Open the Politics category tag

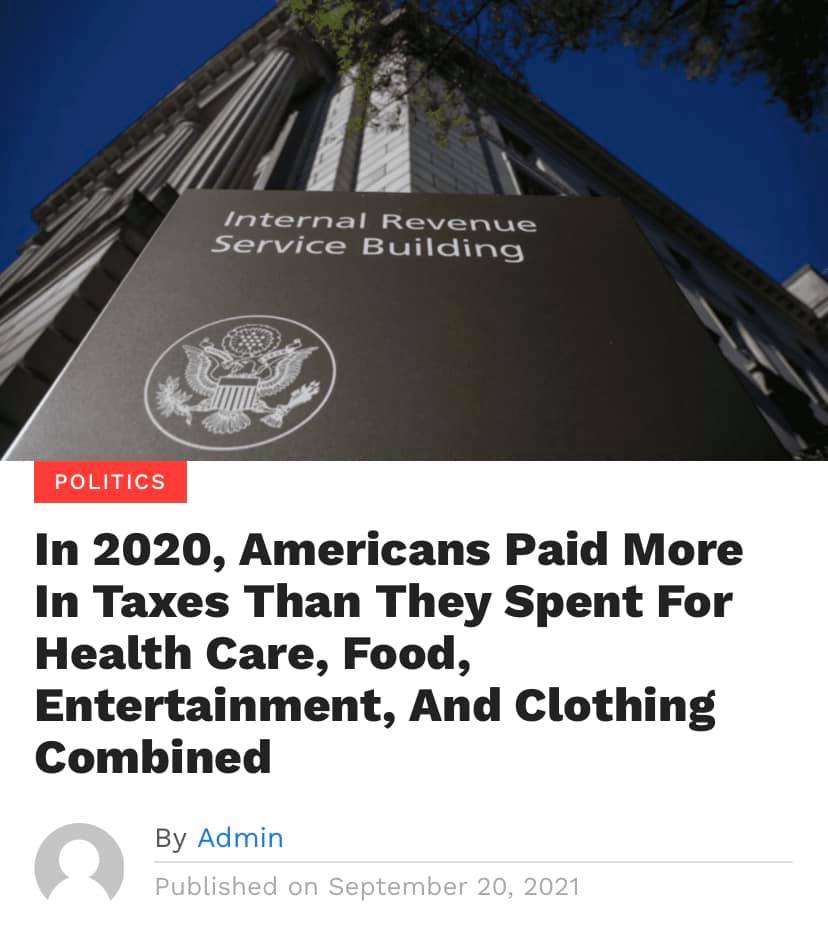110,482
